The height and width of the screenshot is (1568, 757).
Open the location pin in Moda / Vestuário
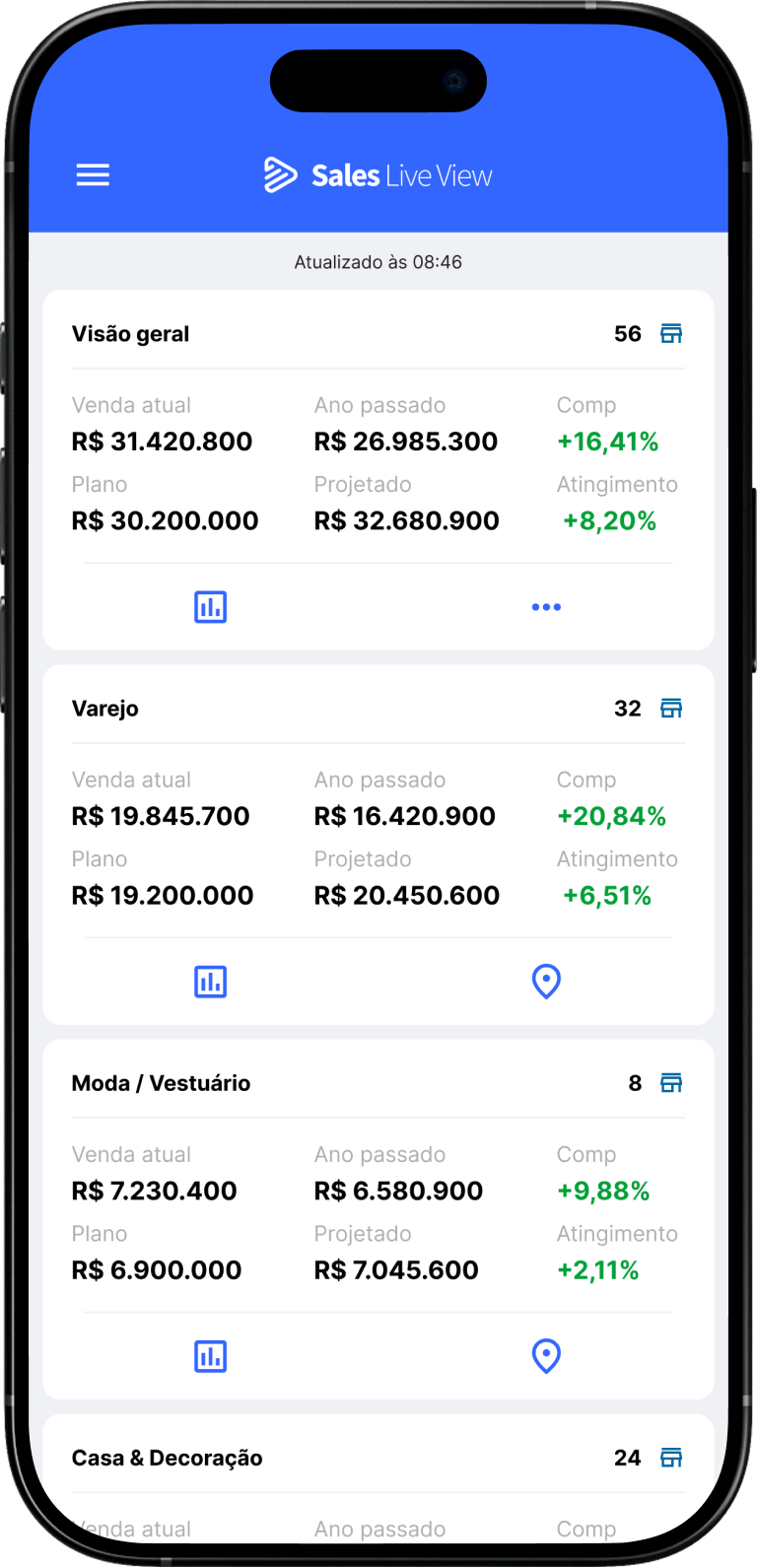pyautogui.click(x=546, y=1356)
